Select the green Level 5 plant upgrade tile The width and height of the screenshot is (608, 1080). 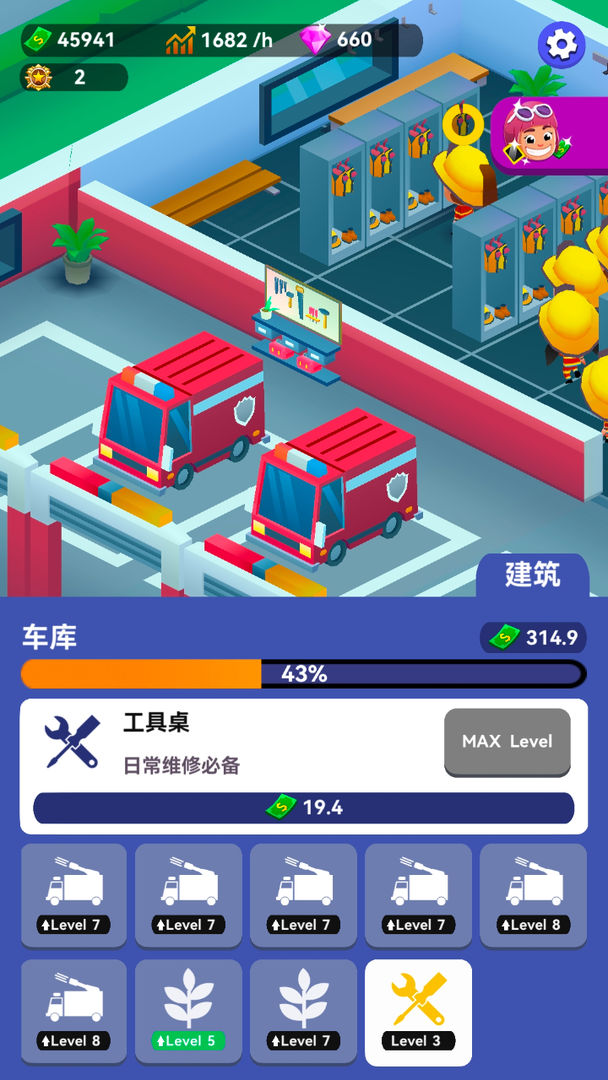click(x=189, y=1011)
